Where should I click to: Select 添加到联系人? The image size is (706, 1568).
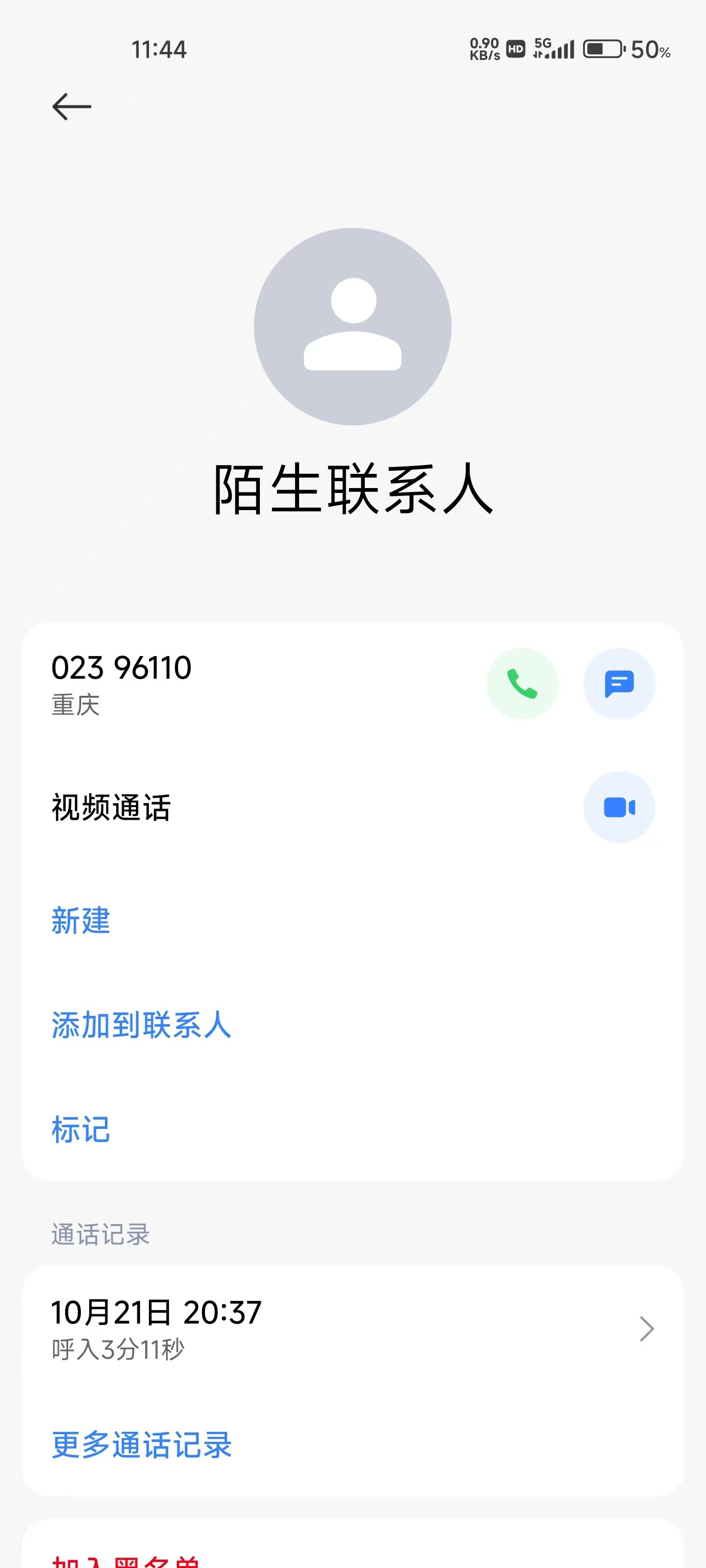point(141,1025)
